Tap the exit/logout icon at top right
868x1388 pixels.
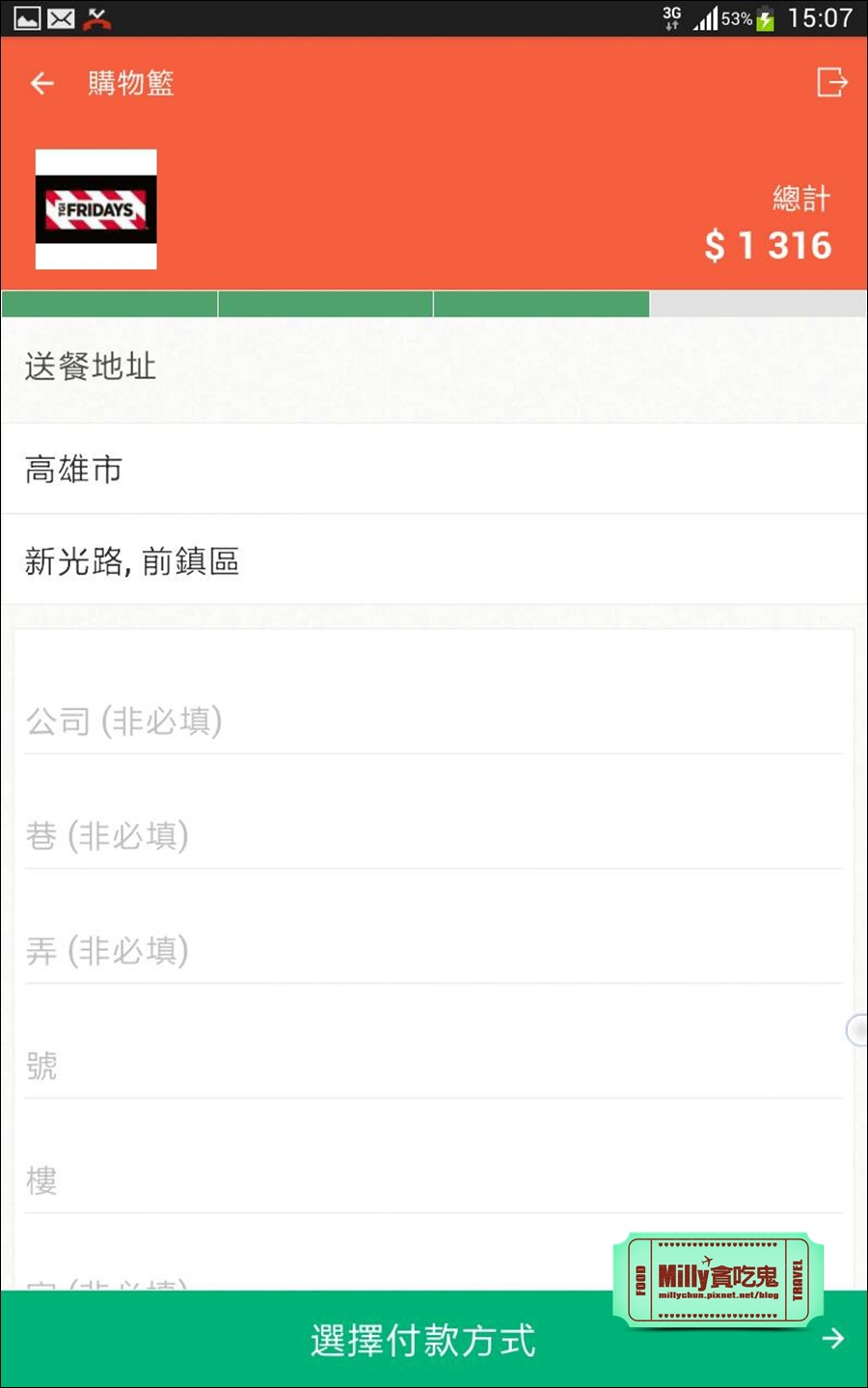click(x=831, y=83)
